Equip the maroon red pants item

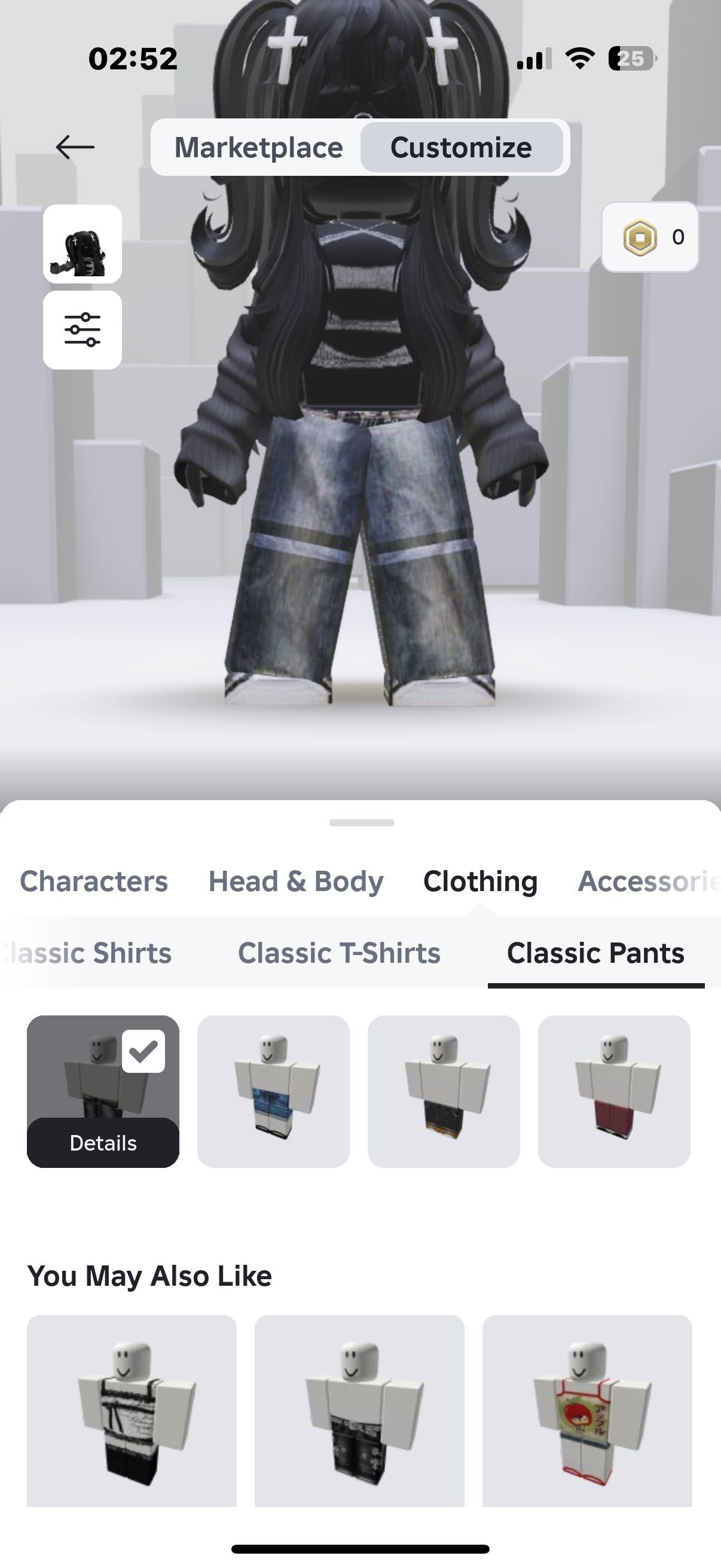pyautogui.click(x=614, y=1091)
